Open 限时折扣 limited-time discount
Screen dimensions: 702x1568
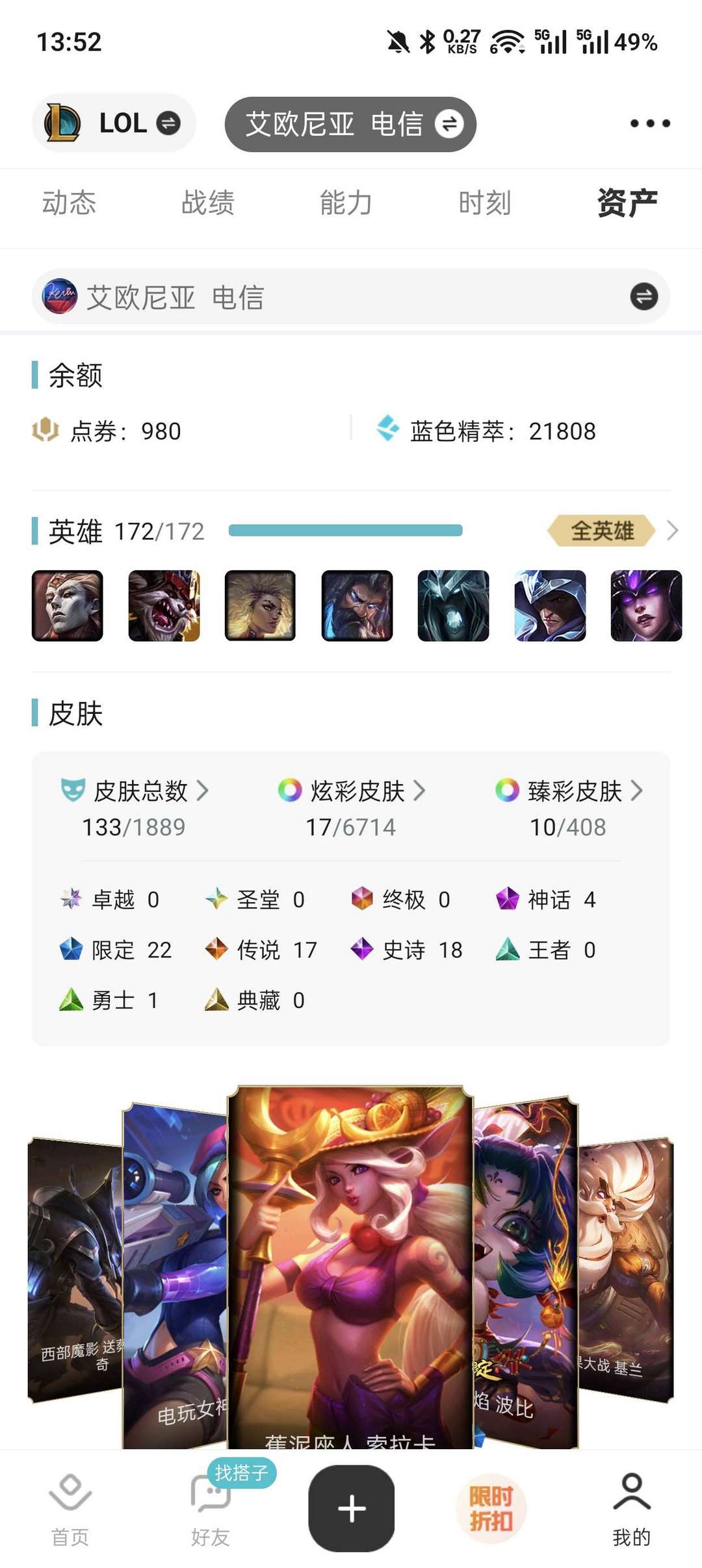[491, 1508]
